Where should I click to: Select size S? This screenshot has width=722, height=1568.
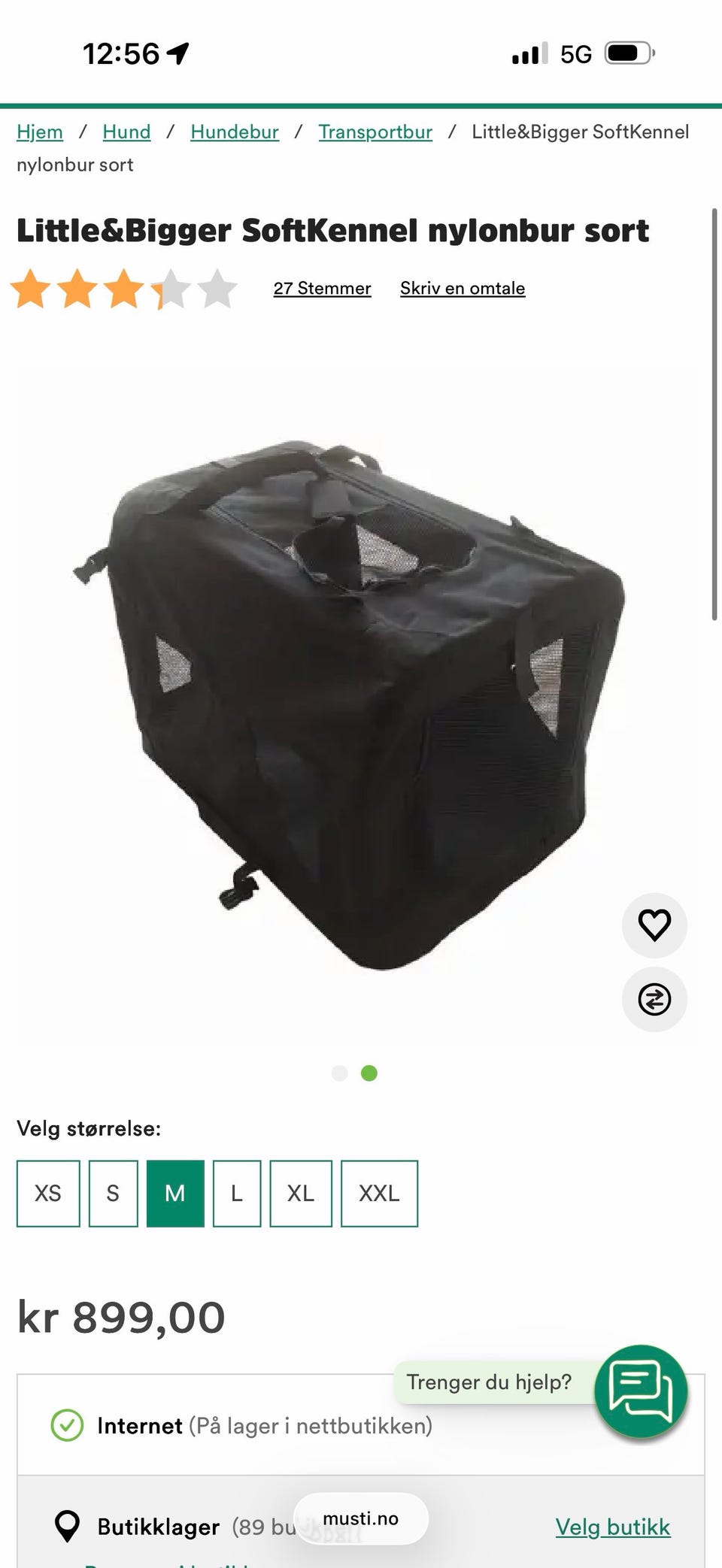[x=113, y=1194]
